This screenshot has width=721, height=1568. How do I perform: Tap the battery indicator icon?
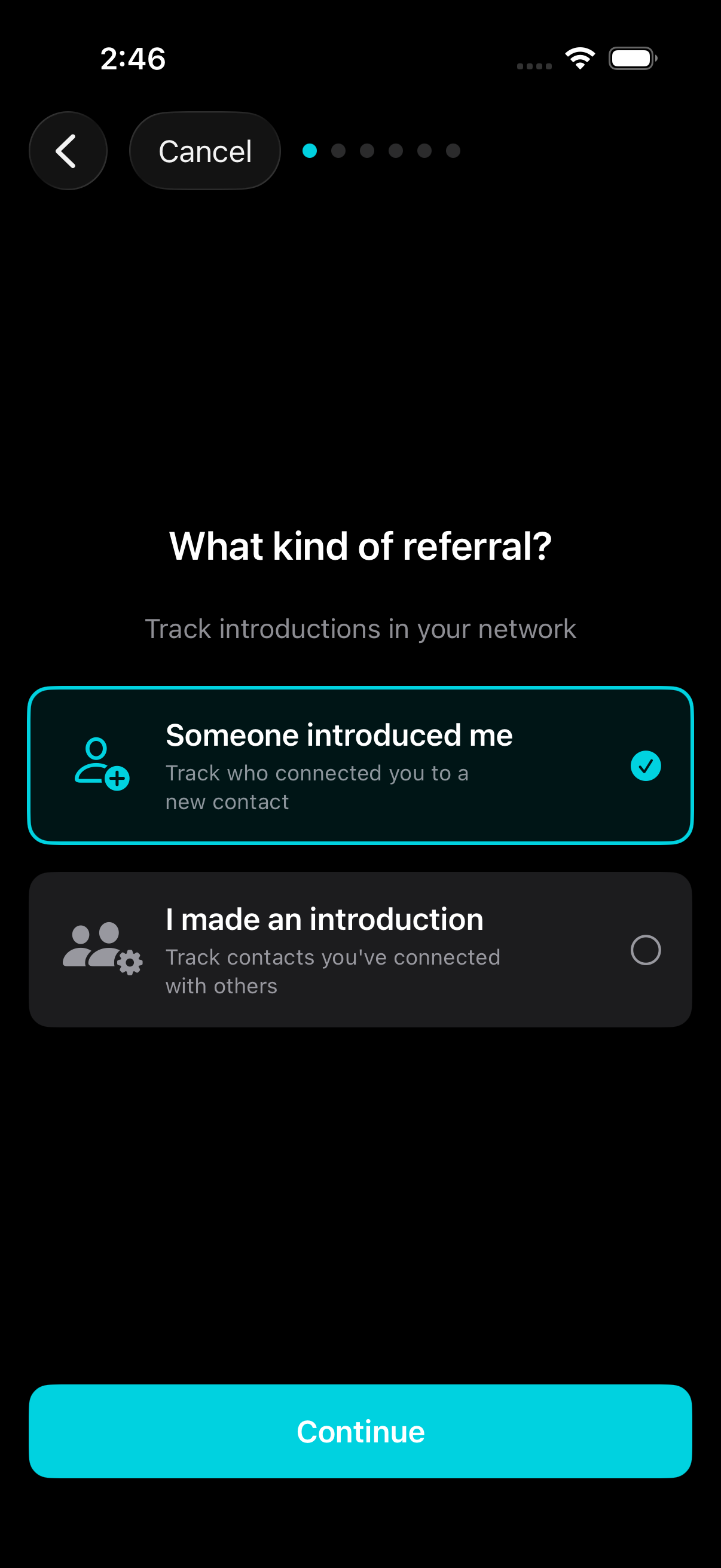click(x=631, y=58)
